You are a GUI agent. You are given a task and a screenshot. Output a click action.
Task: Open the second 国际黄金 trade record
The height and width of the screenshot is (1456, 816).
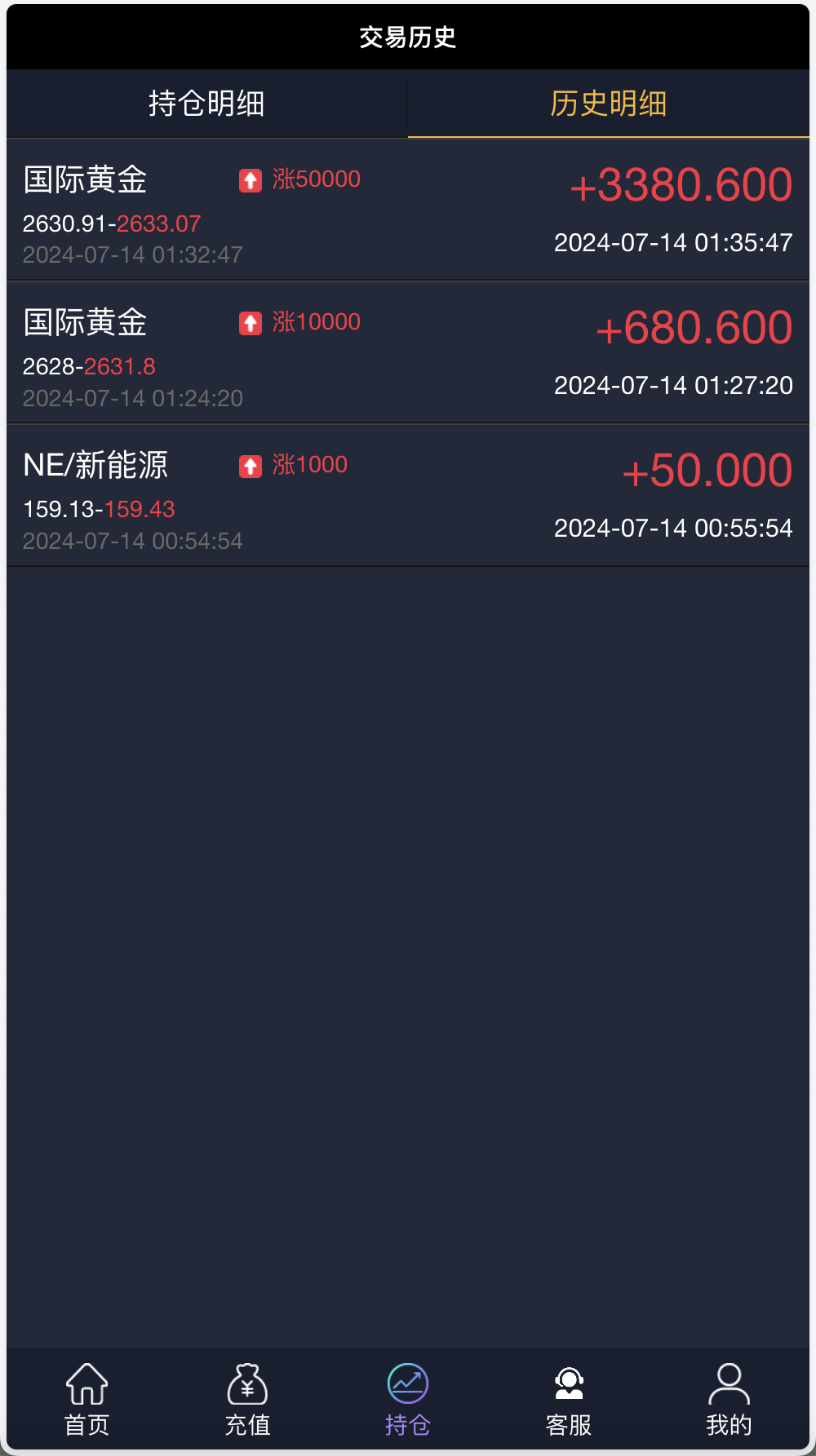[408, 352]
